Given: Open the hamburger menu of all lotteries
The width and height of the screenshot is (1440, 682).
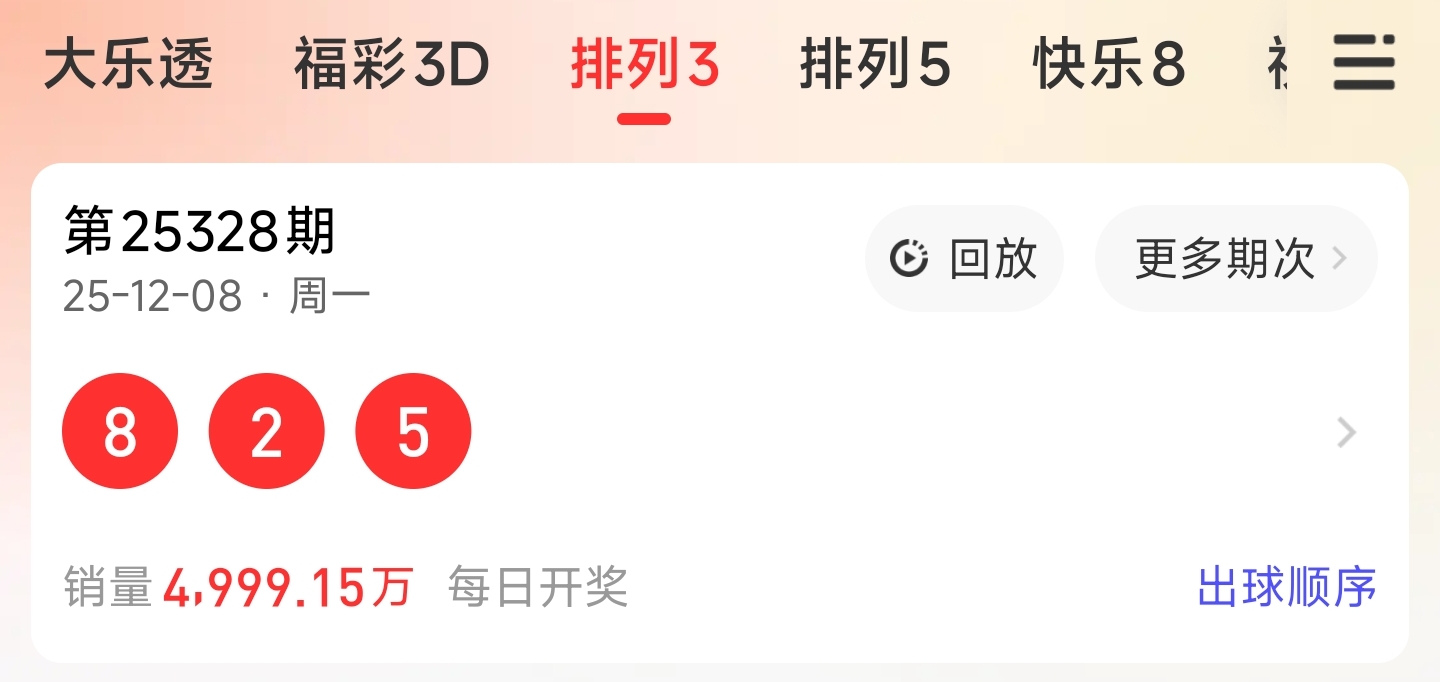Looking at the screenshot, I should coord(1364,62).
